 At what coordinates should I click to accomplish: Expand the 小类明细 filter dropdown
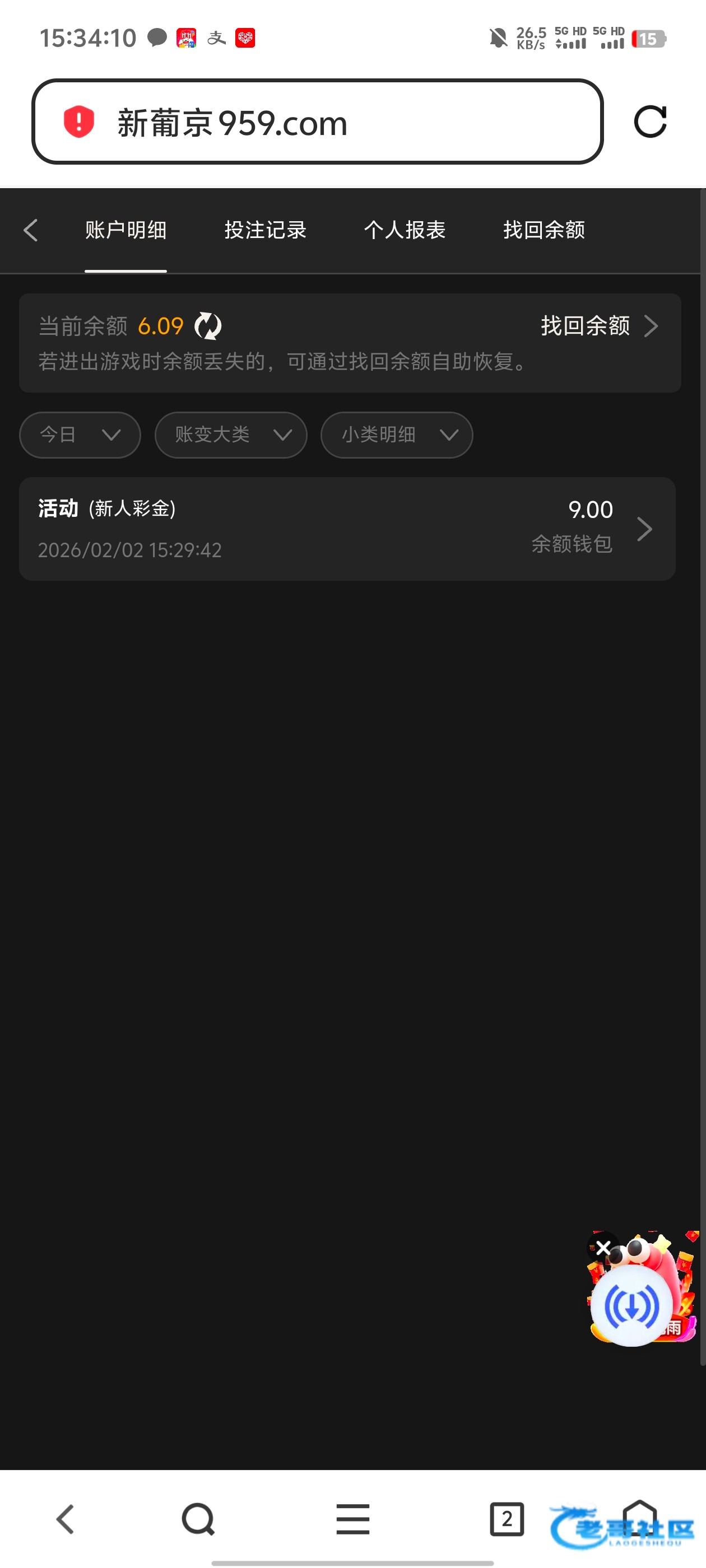pos(396,435)
